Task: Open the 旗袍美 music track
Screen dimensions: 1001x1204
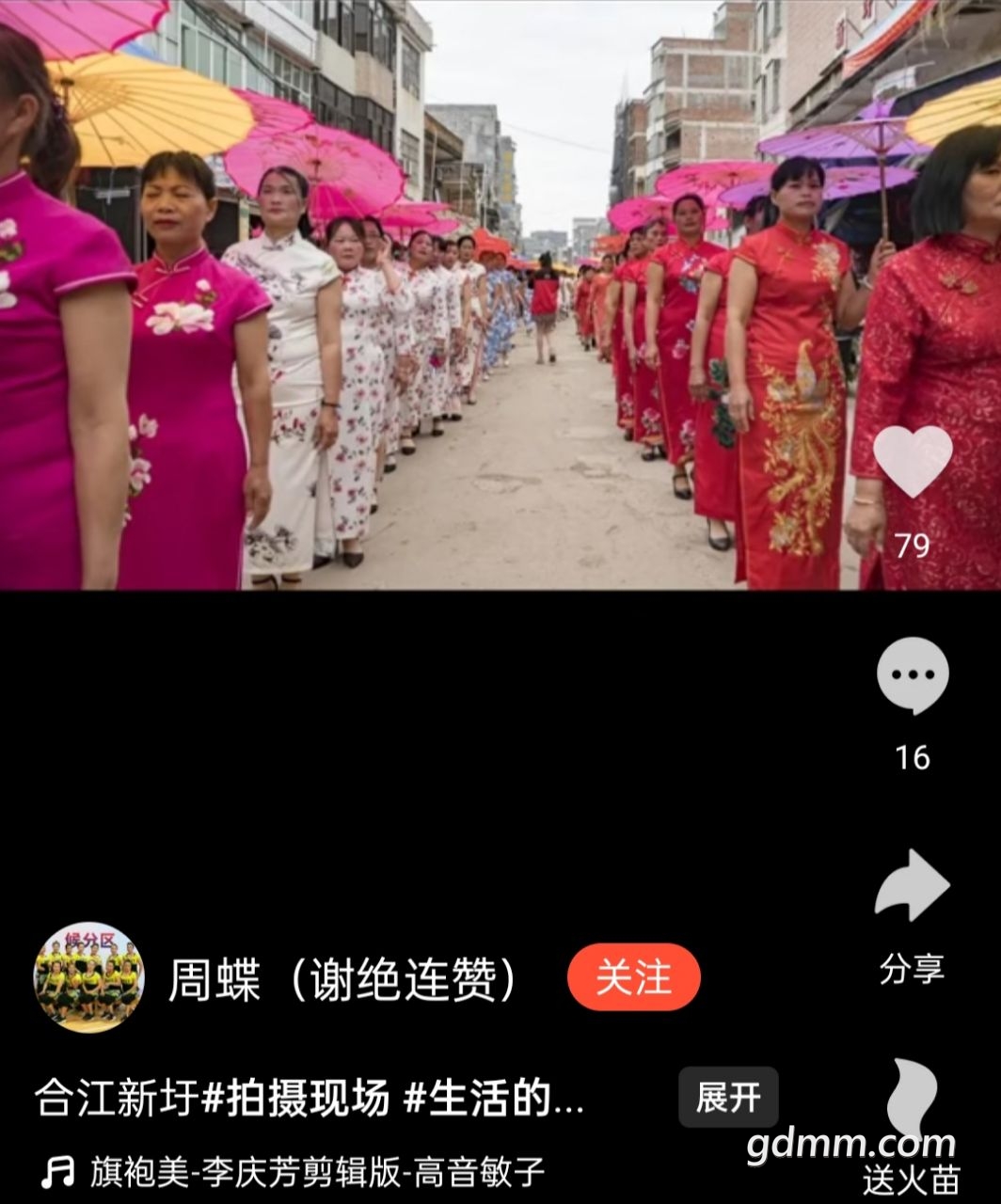Action: pyautogui.click(x=316, y=1172)
